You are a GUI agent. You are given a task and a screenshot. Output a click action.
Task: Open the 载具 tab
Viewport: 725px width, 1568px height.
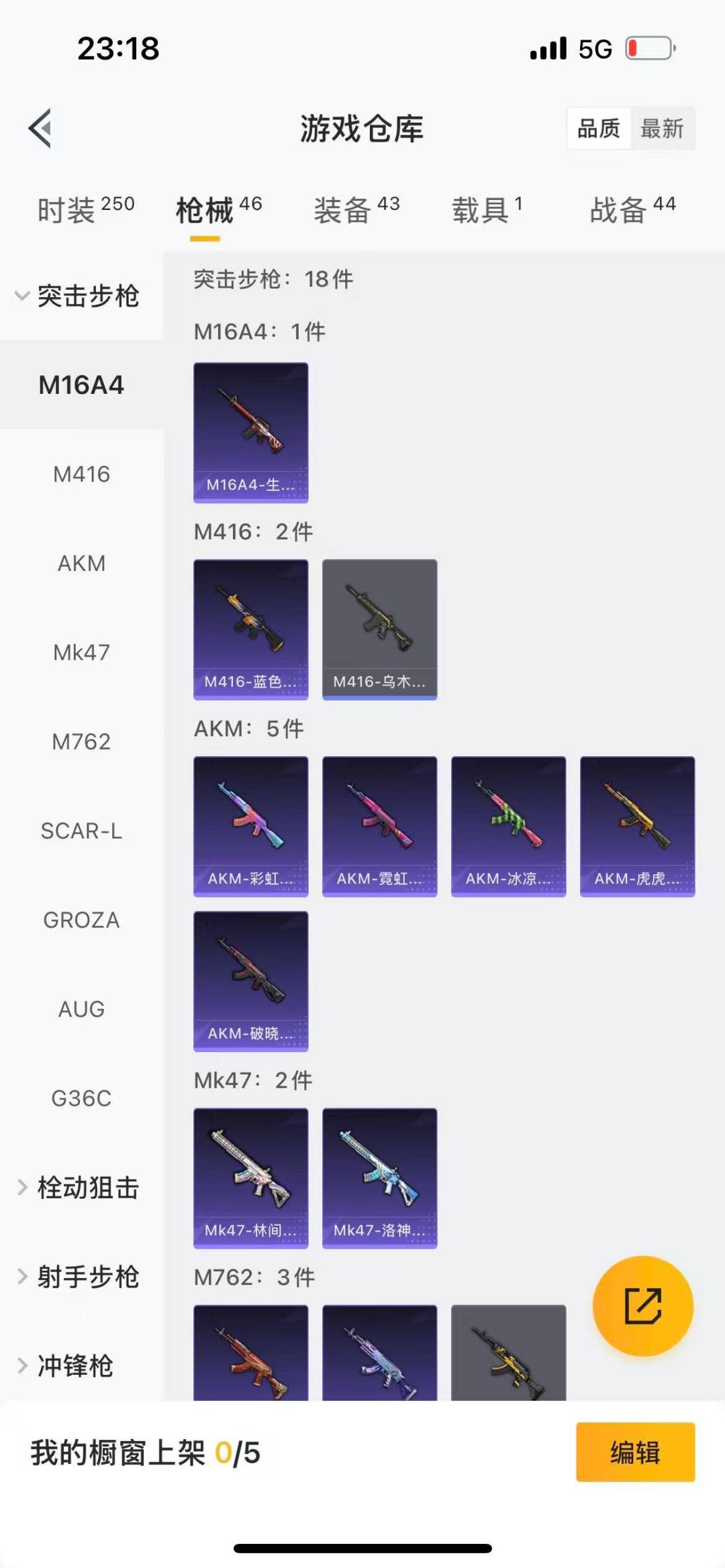click(487, 209)
